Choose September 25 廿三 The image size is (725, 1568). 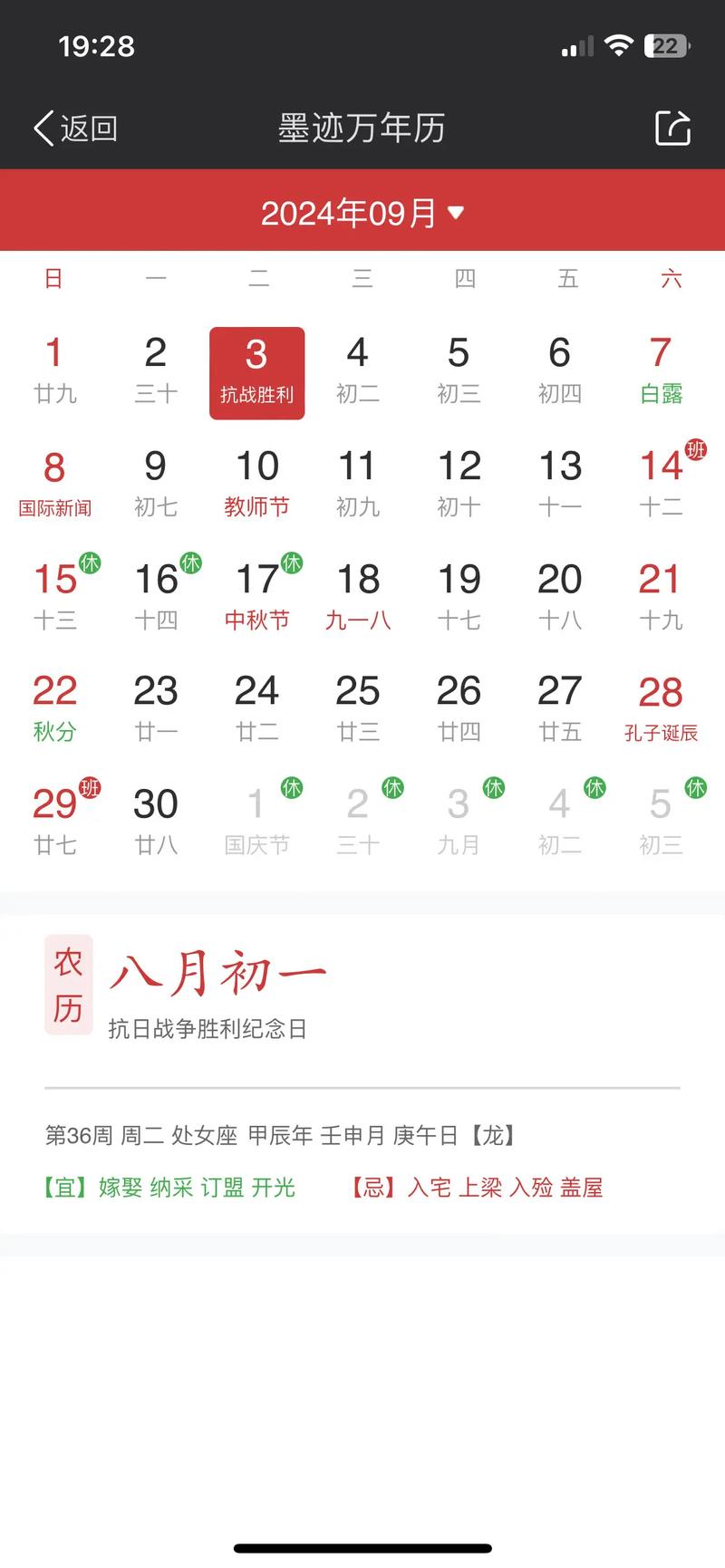(358, 708)
